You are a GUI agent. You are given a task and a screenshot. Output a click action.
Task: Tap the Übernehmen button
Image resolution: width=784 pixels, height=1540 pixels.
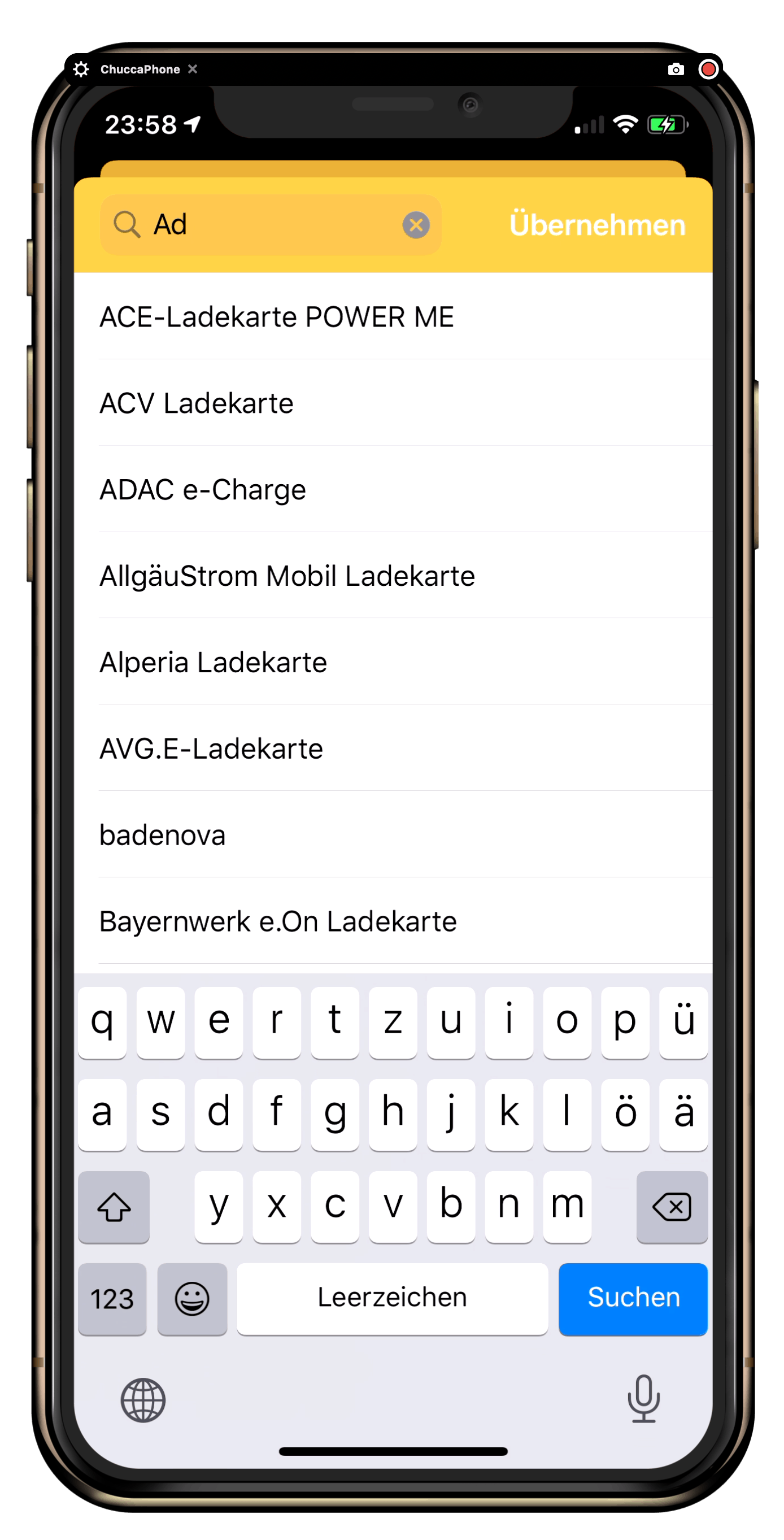pos(596,225)
